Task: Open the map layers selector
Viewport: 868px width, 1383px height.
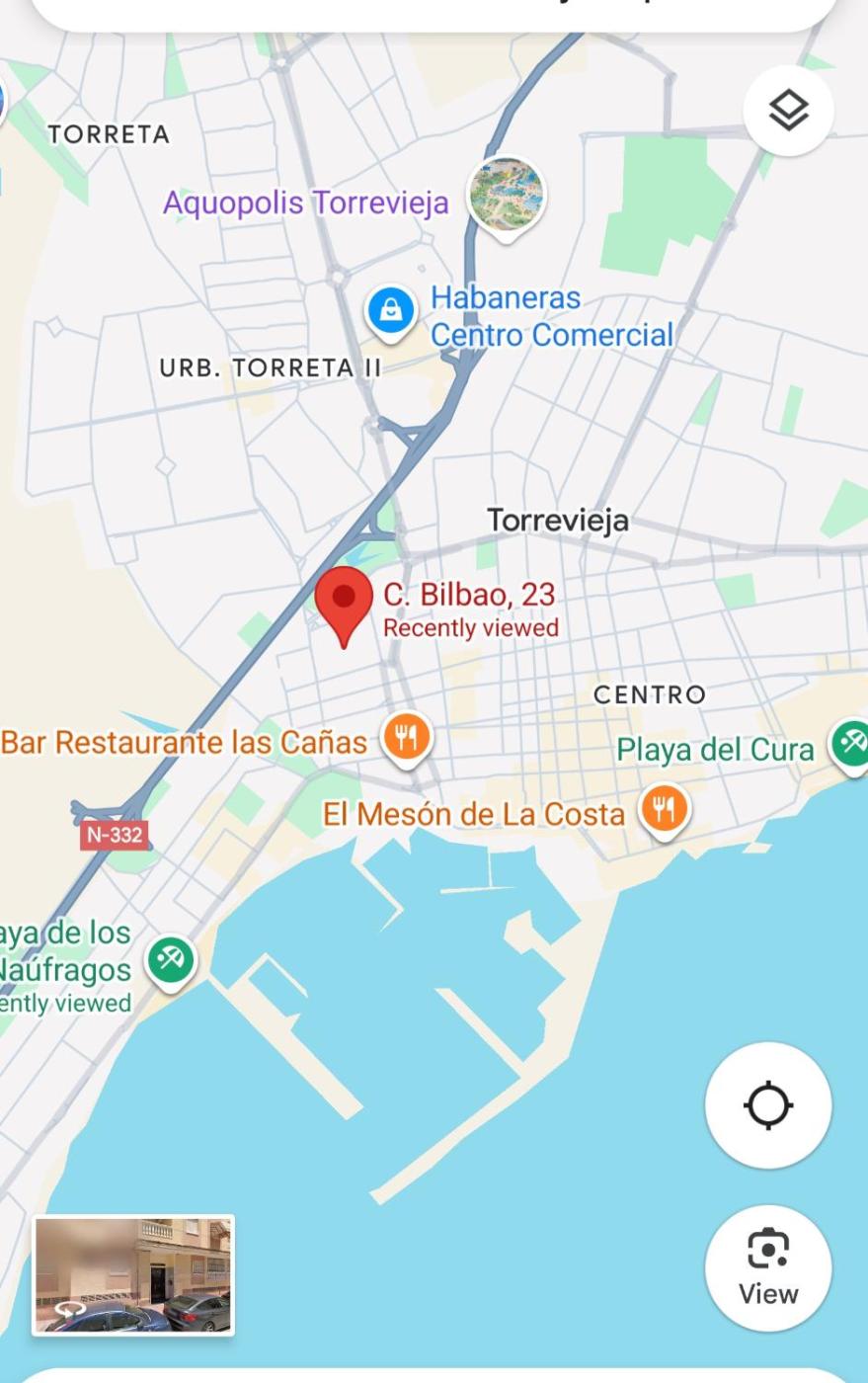Action: pos(788,111)
